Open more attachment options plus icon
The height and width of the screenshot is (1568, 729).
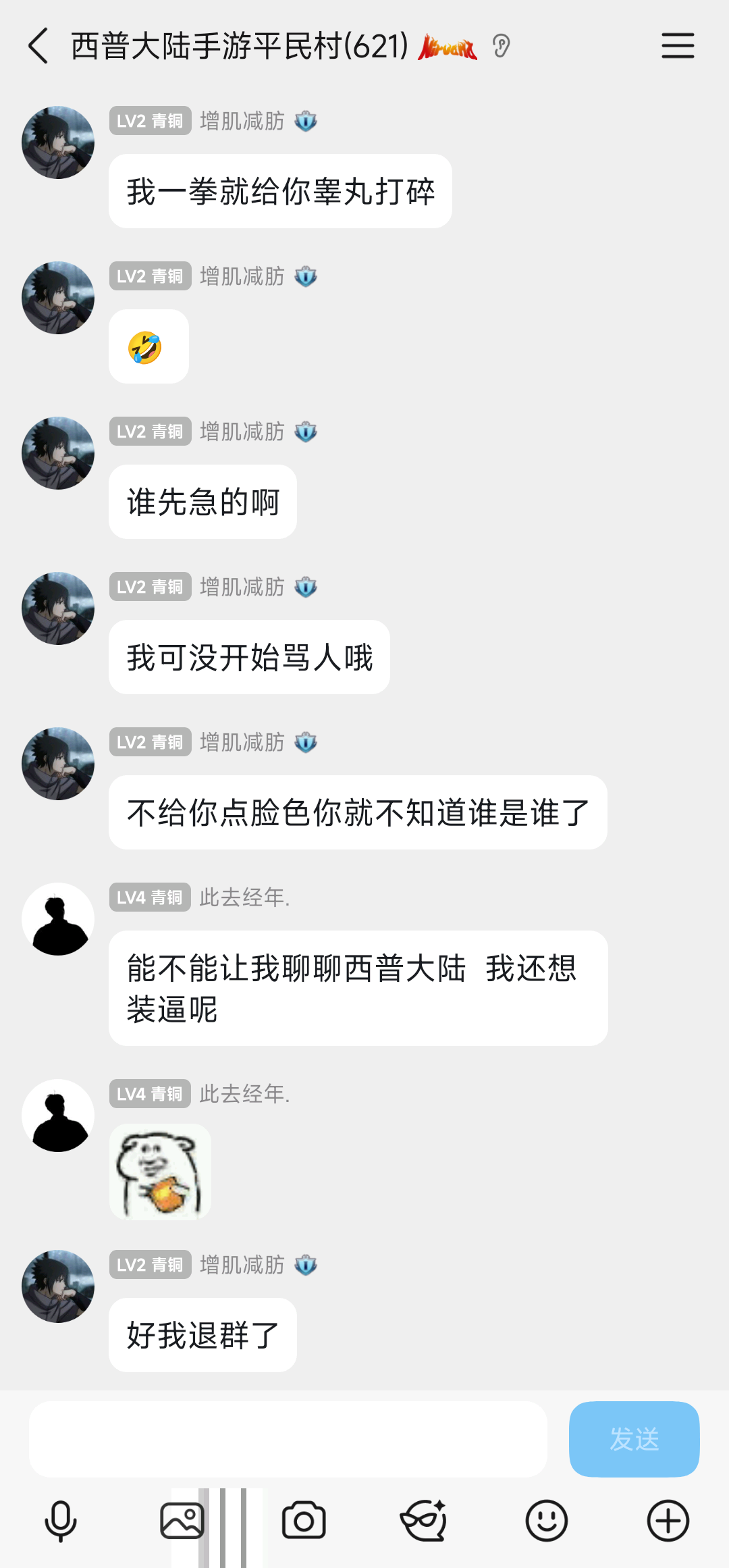point(668,1521)
